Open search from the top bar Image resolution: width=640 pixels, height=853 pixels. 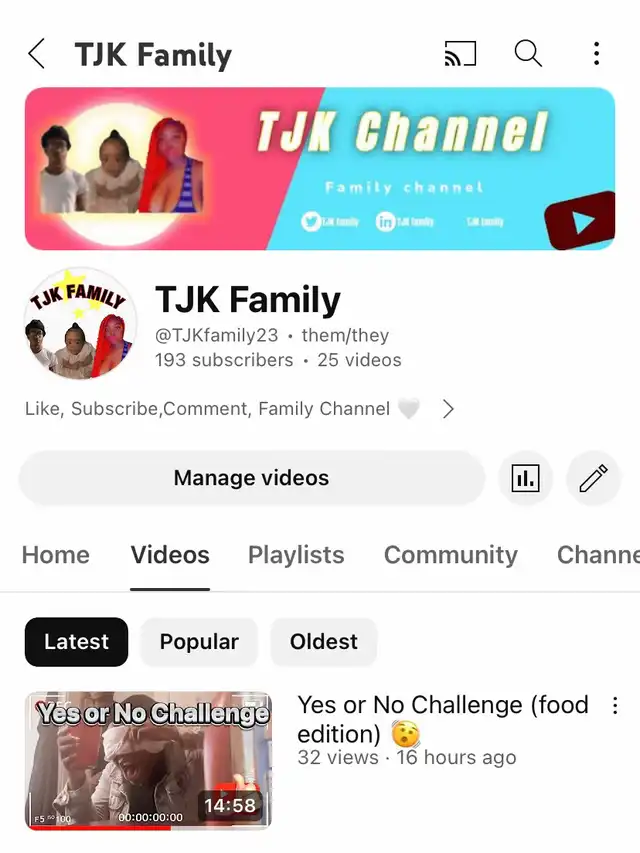528,54
